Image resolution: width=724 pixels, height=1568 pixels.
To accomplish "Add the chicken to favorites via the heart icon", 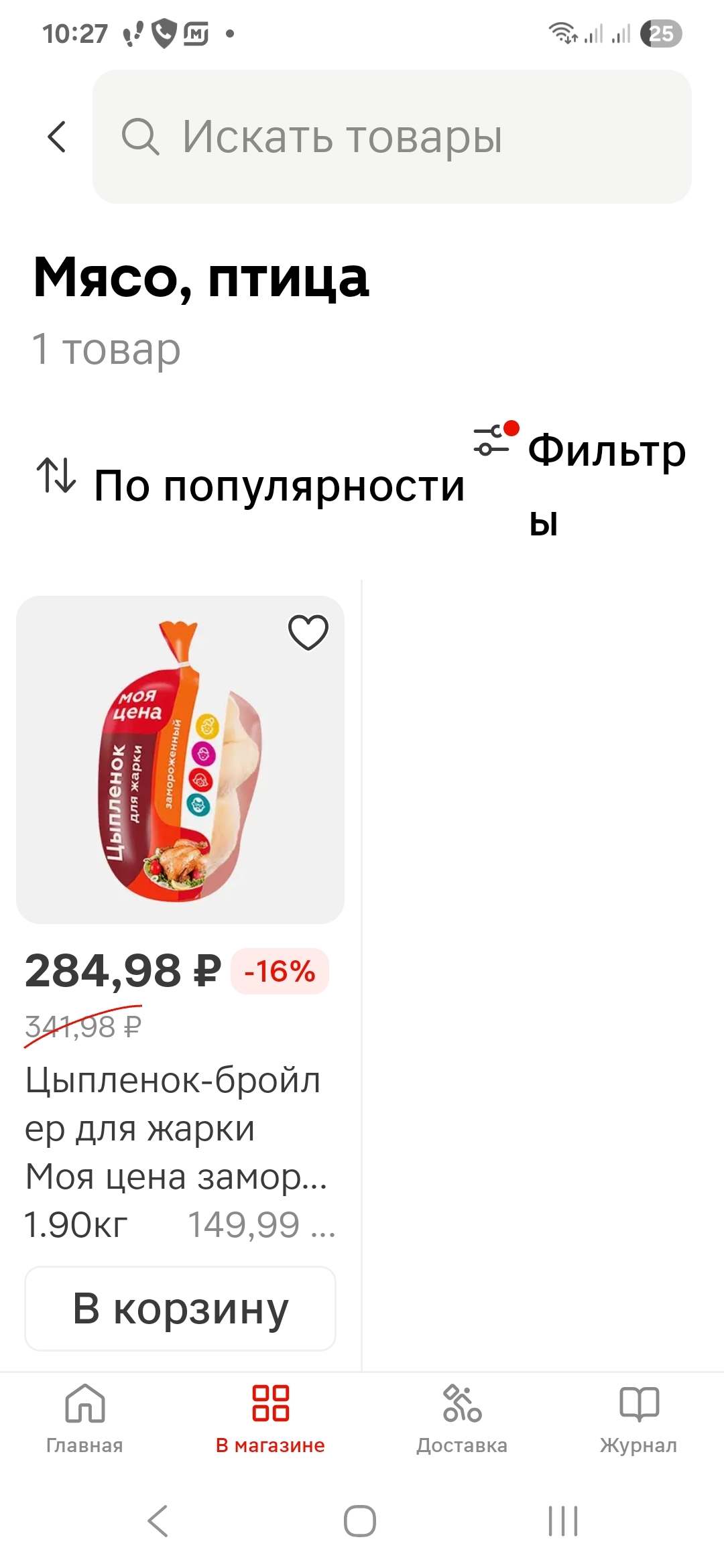I will coord(308,632).
